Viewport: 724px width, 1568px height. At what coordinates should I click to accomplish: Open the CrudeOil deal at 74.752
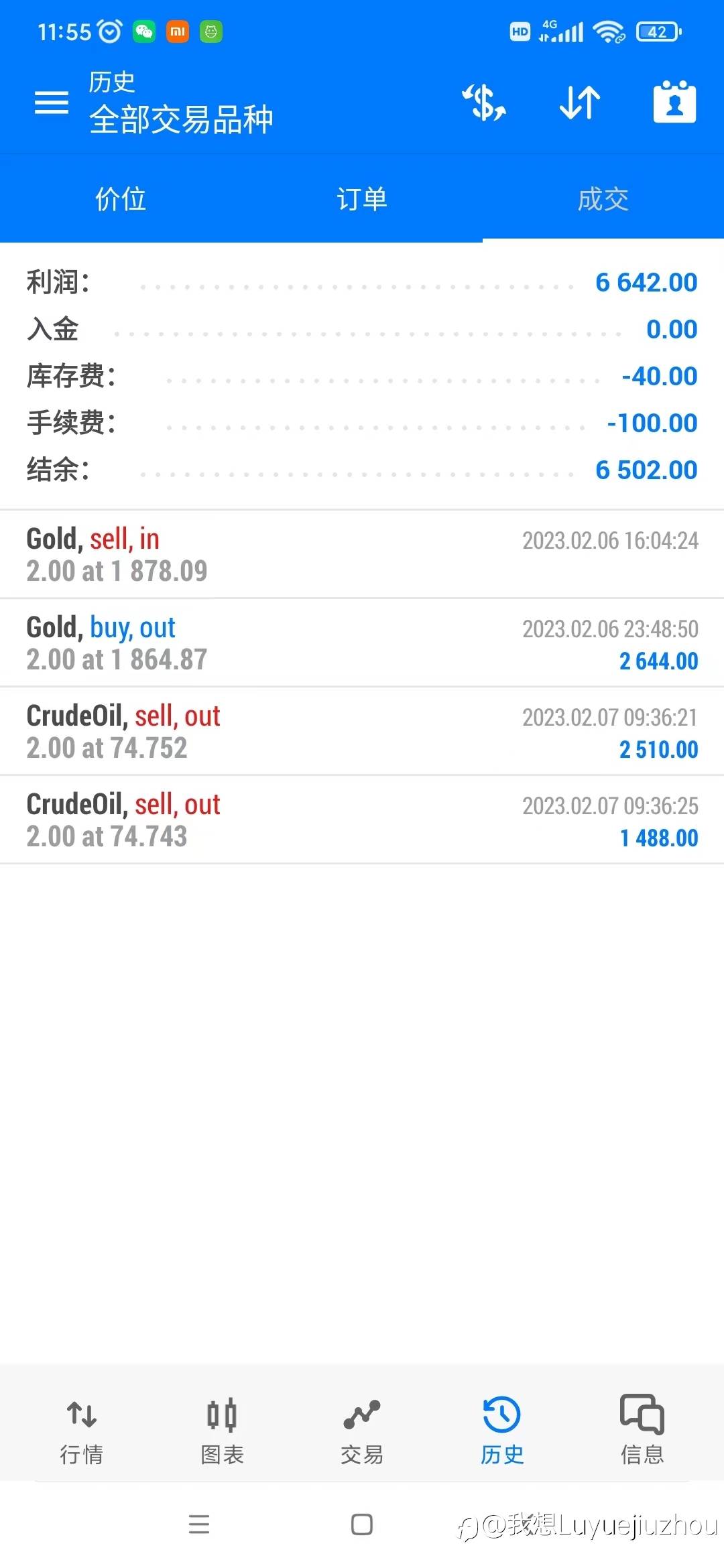(362, 731)
